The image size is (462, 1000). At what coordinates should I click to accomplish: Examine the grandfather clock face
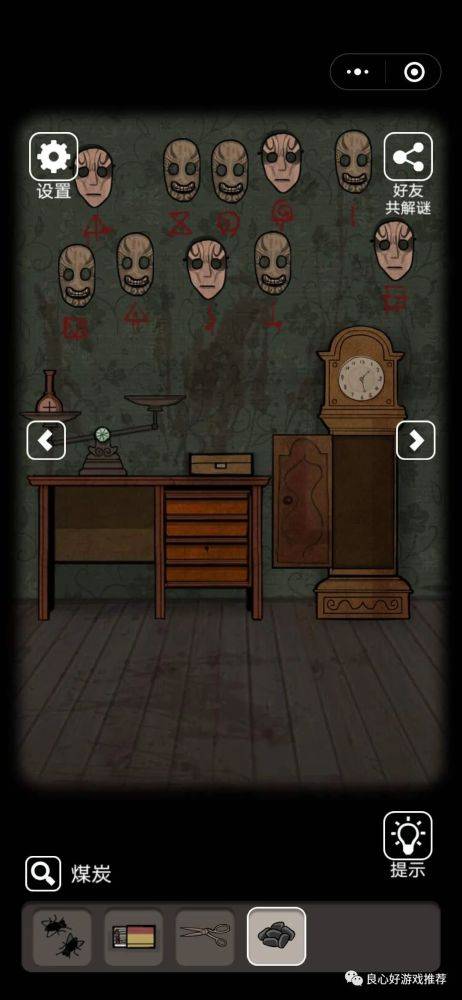click(359, 378)
